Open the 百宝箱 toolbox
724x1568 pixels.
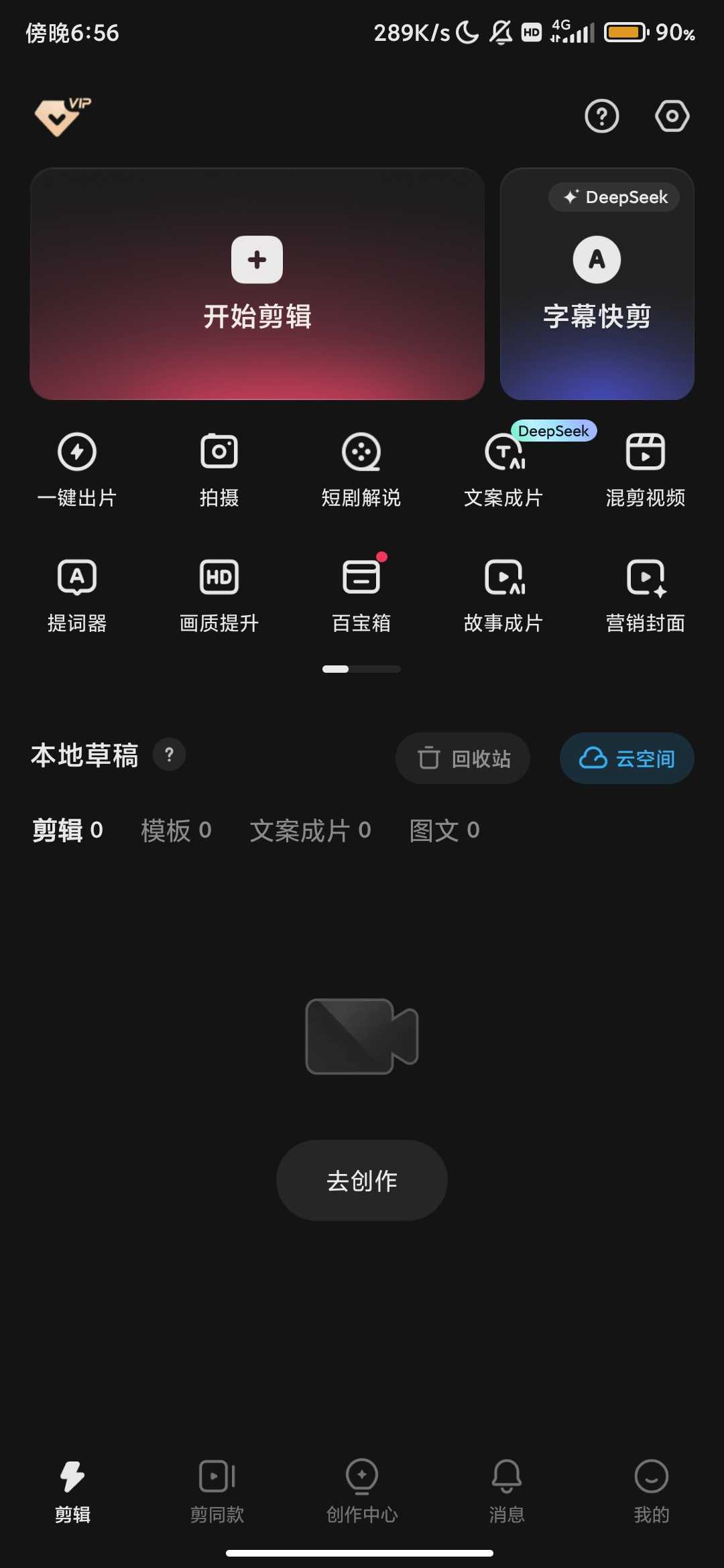pos(361,594)
